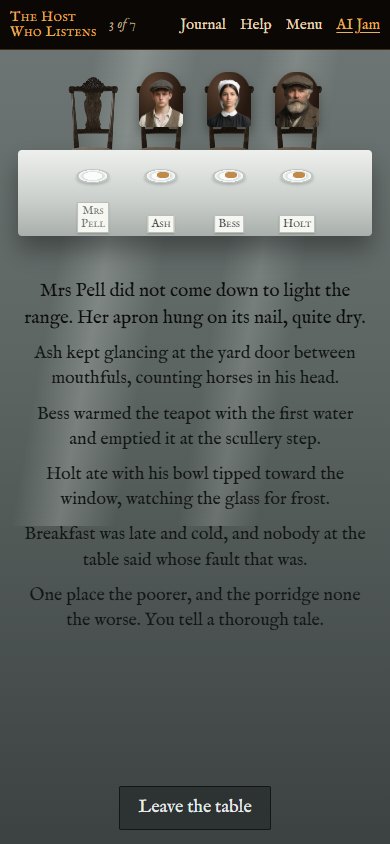
Task: Follow the AI Jam link
Action: [x=358, y=25]
